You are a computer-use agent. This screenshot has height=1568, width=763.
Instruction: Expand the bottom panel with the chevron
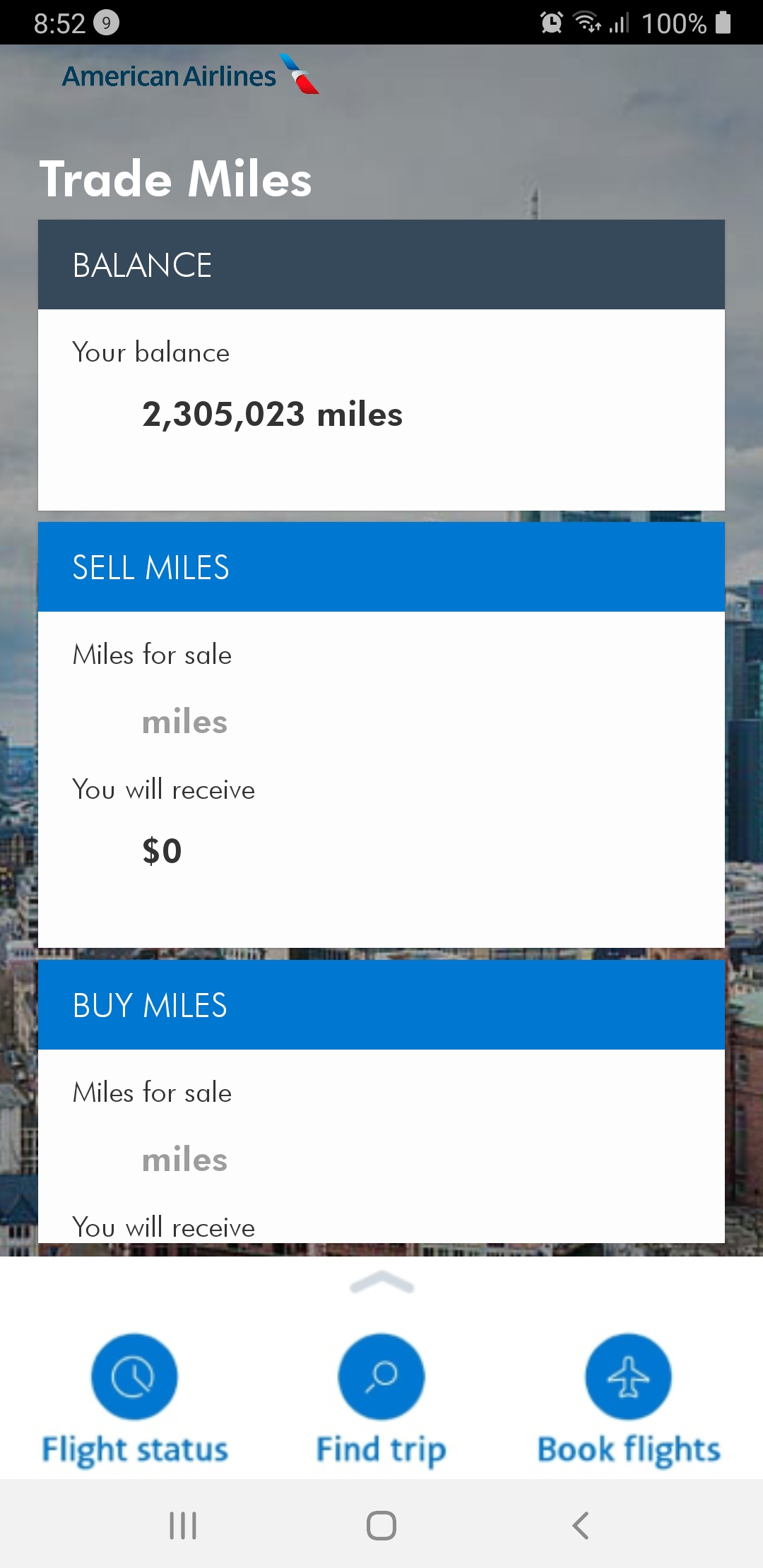(x=381, y=1283)
